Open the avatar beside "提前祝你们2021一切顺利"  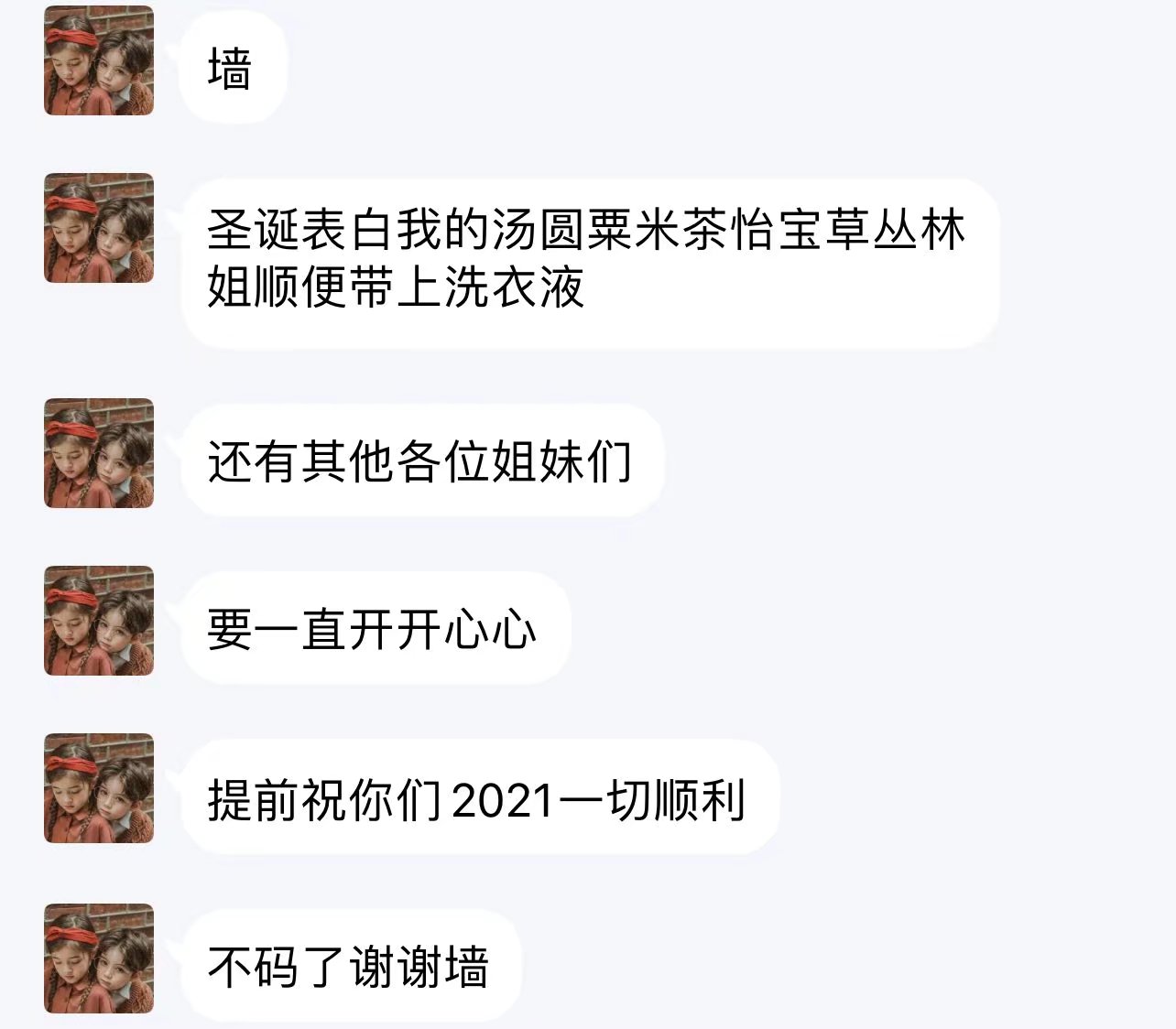coord(99,788)
